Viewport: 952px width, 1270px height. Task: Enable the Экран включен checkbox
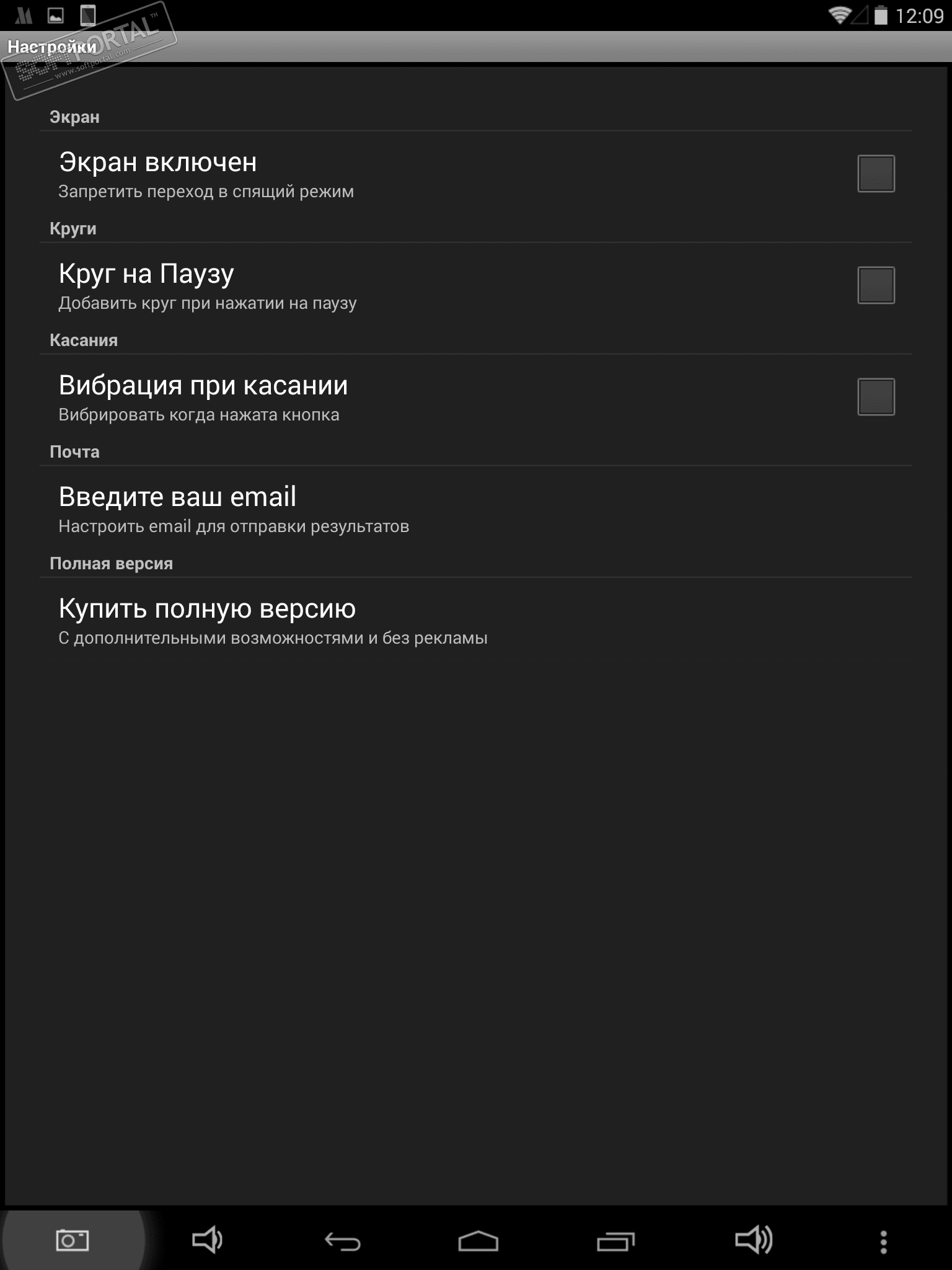(876, 174)
